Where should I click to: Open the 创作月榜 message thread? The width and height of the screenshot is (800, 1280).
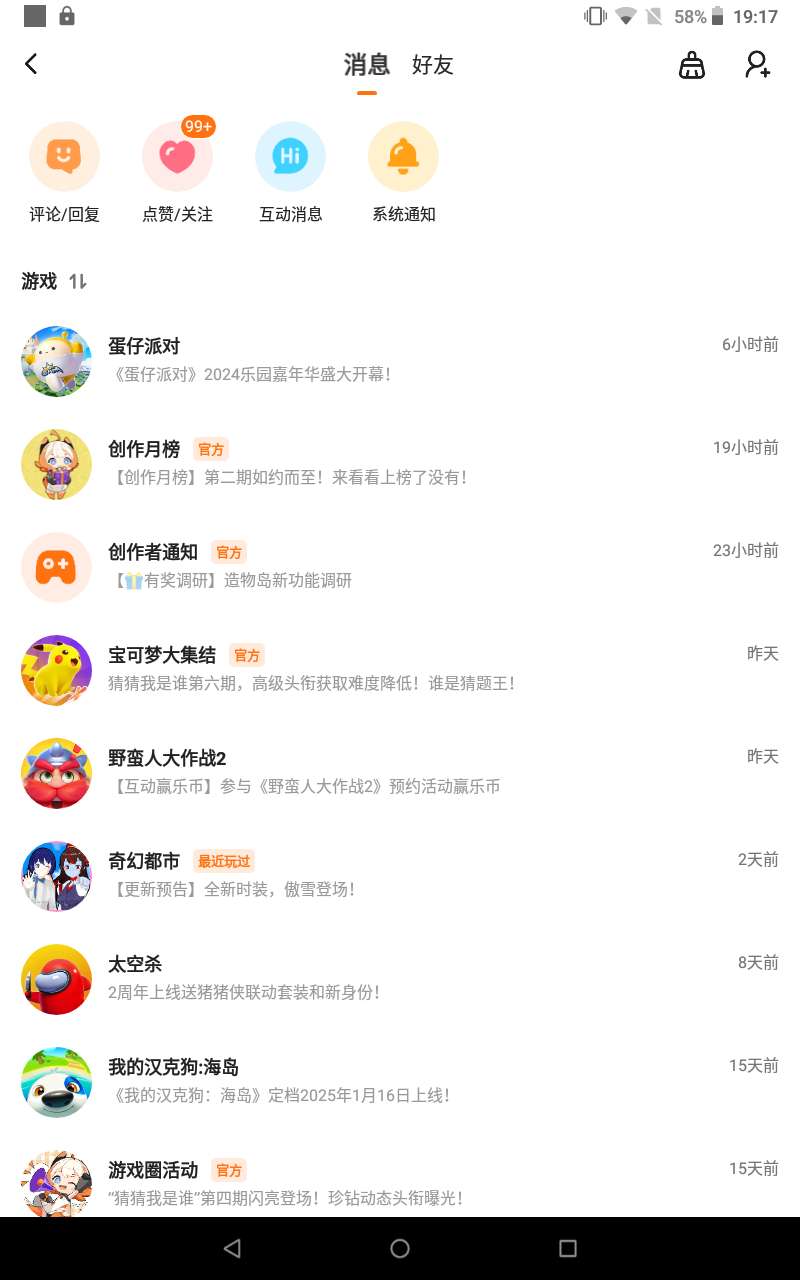click(x=400, y=463)
